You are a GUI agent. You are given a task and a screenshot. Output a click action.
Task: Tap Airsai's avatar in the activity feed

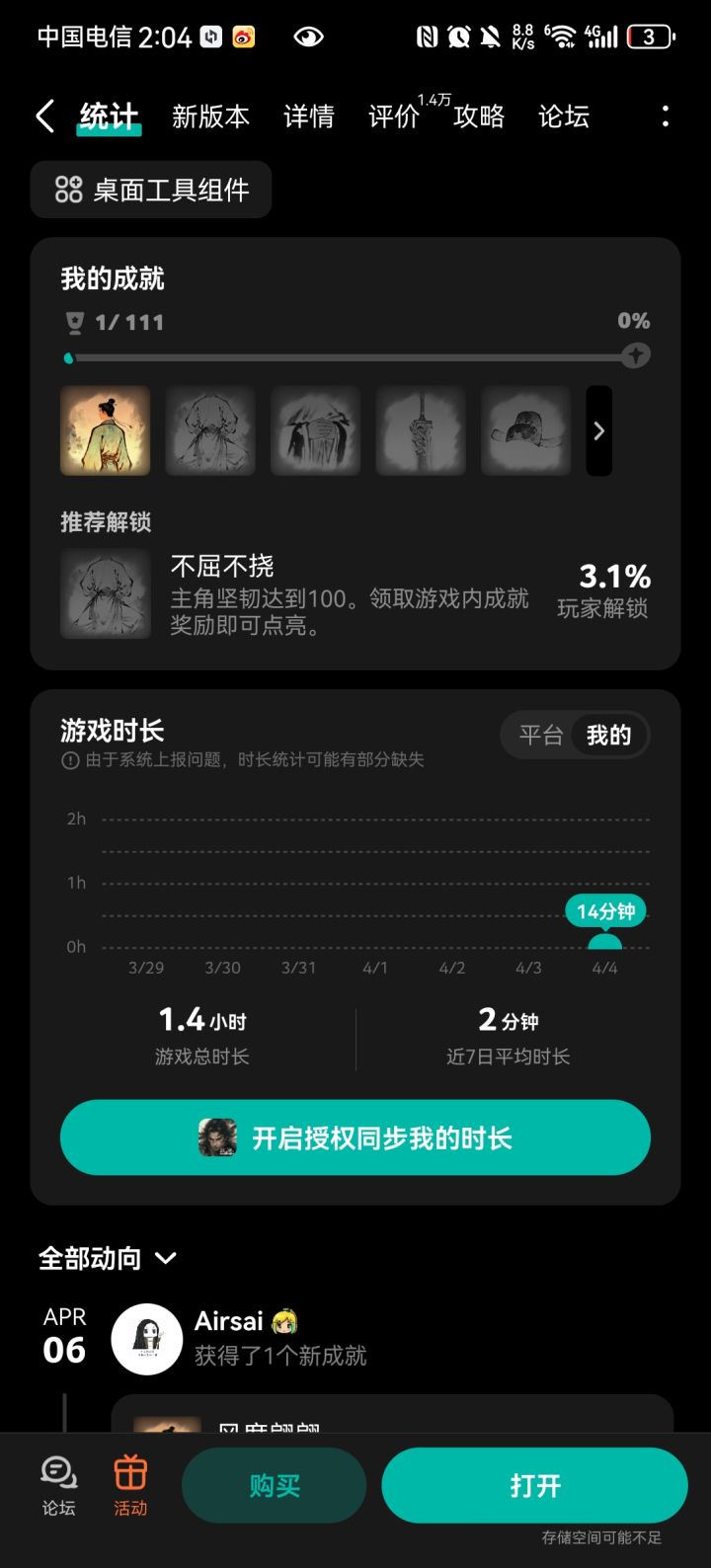[146, 1336]
